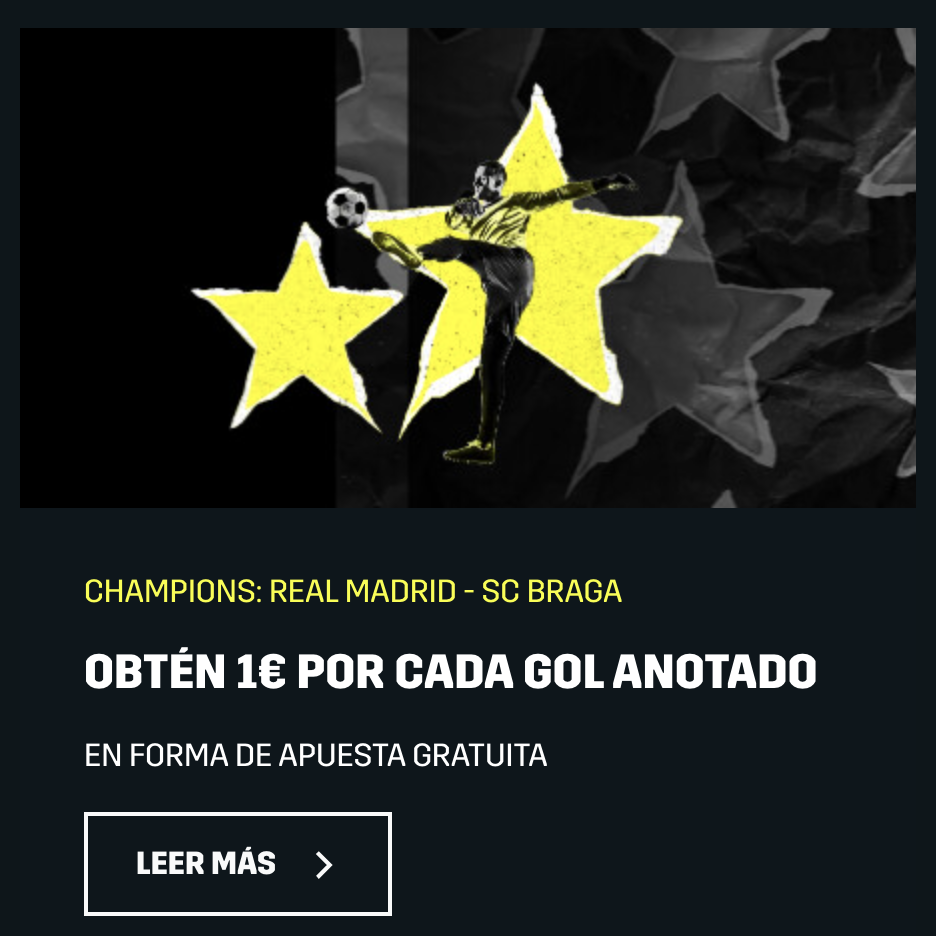Tap the LEER MÁS button
Viewport: 936px width, 936px height.
coord(238,864)
